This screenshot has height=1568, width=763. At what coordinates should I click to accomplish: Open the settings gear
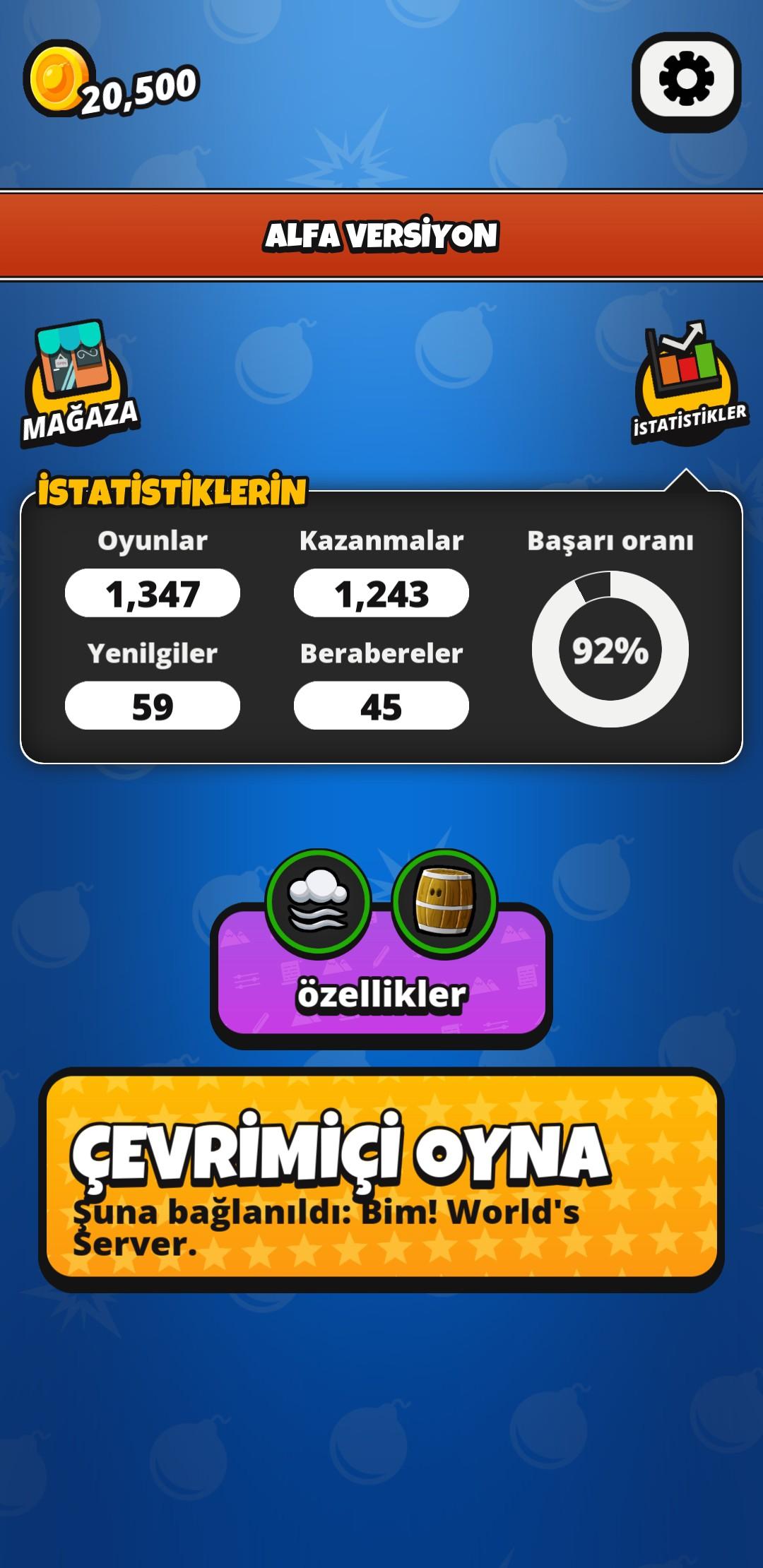pyautogui.click(x=686, y=81)
